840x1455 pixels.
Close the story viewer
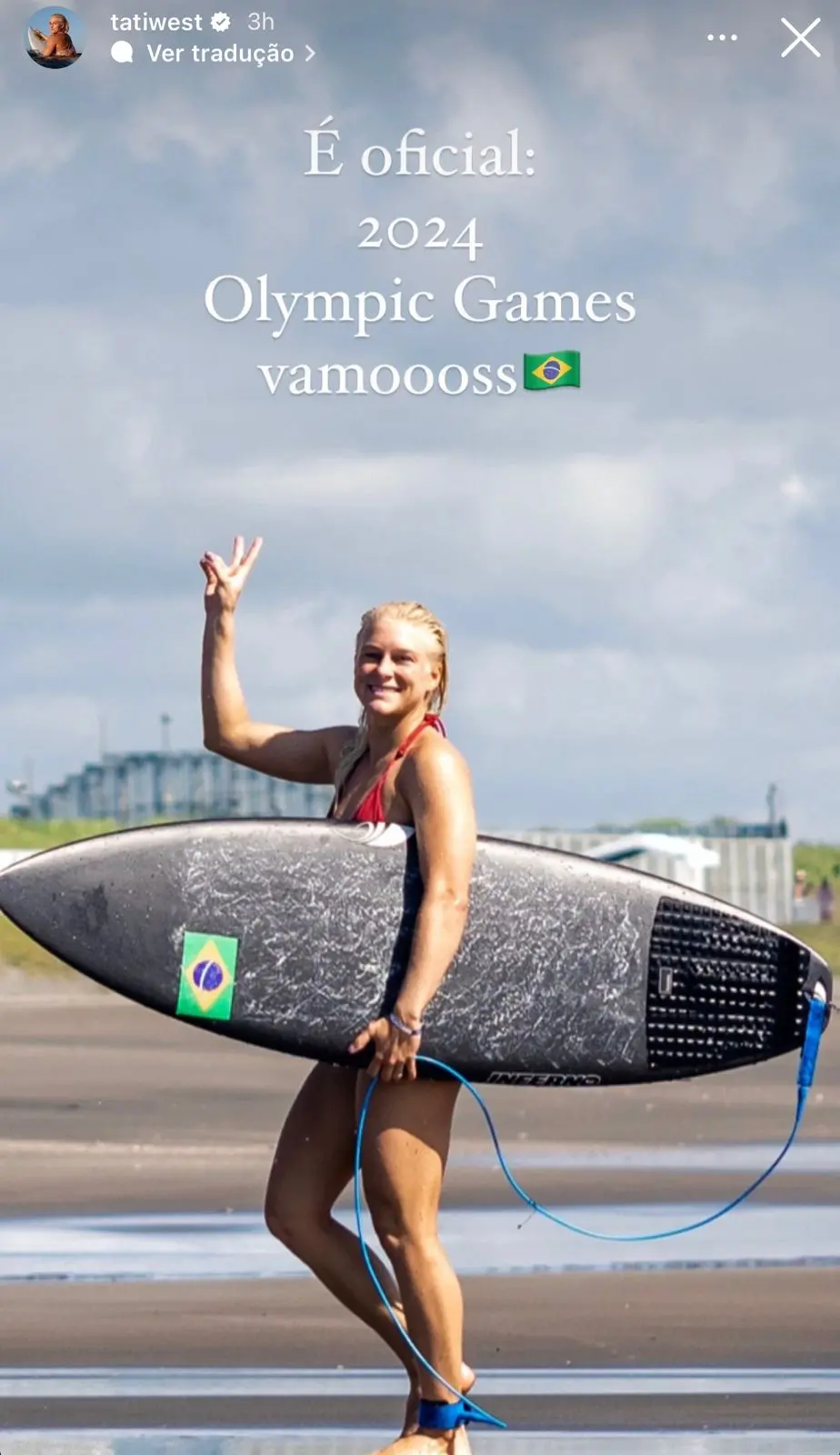pyautogui.click(x=800, y=38)
